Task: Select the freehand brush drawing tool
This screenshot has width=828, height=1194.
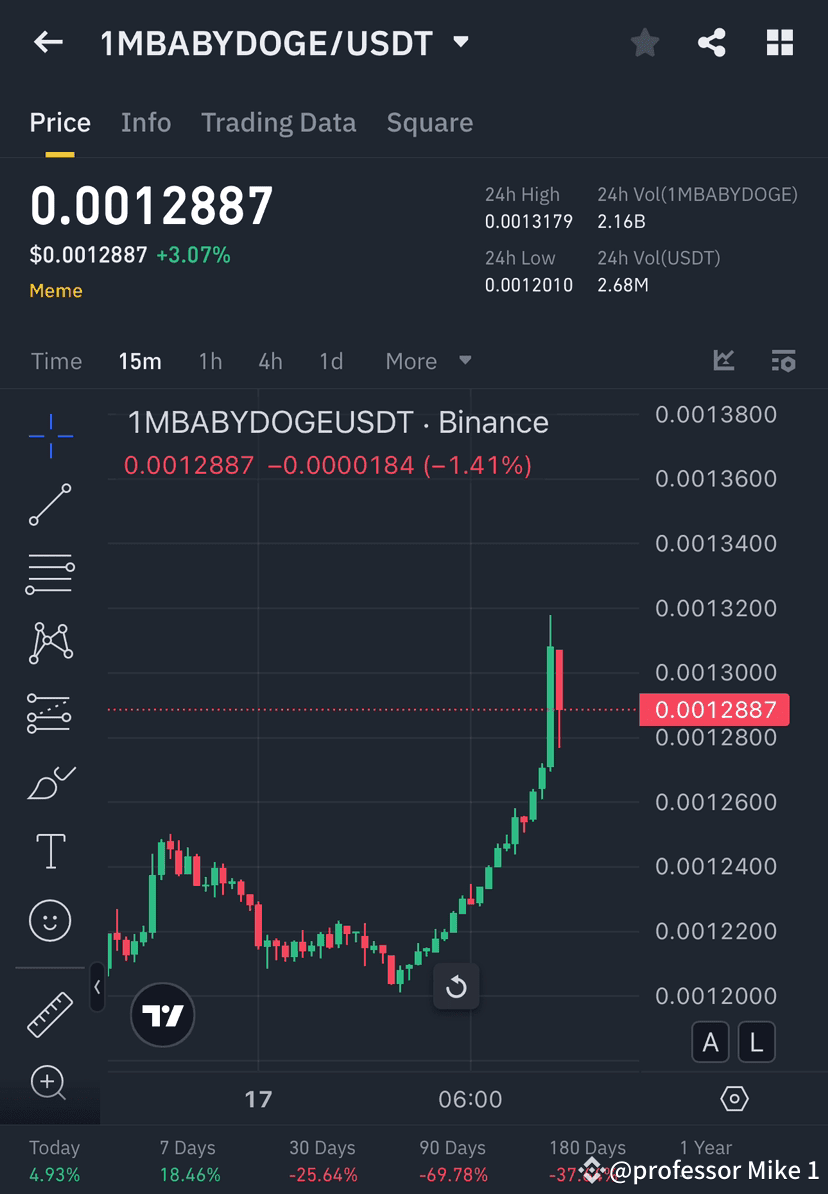Action: 50,782
